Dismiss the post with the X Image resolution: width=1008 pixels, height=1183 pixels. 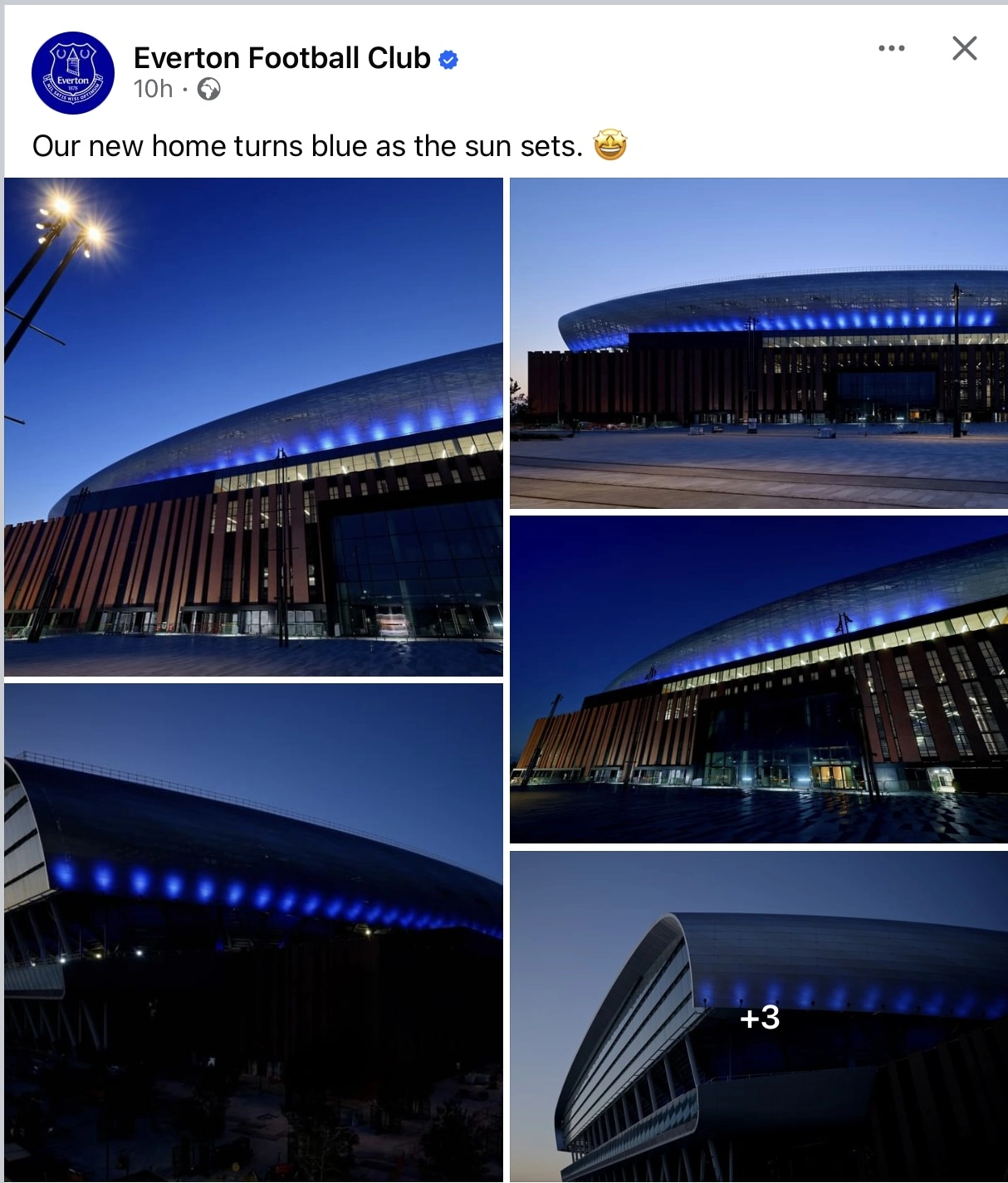point(964,48)
